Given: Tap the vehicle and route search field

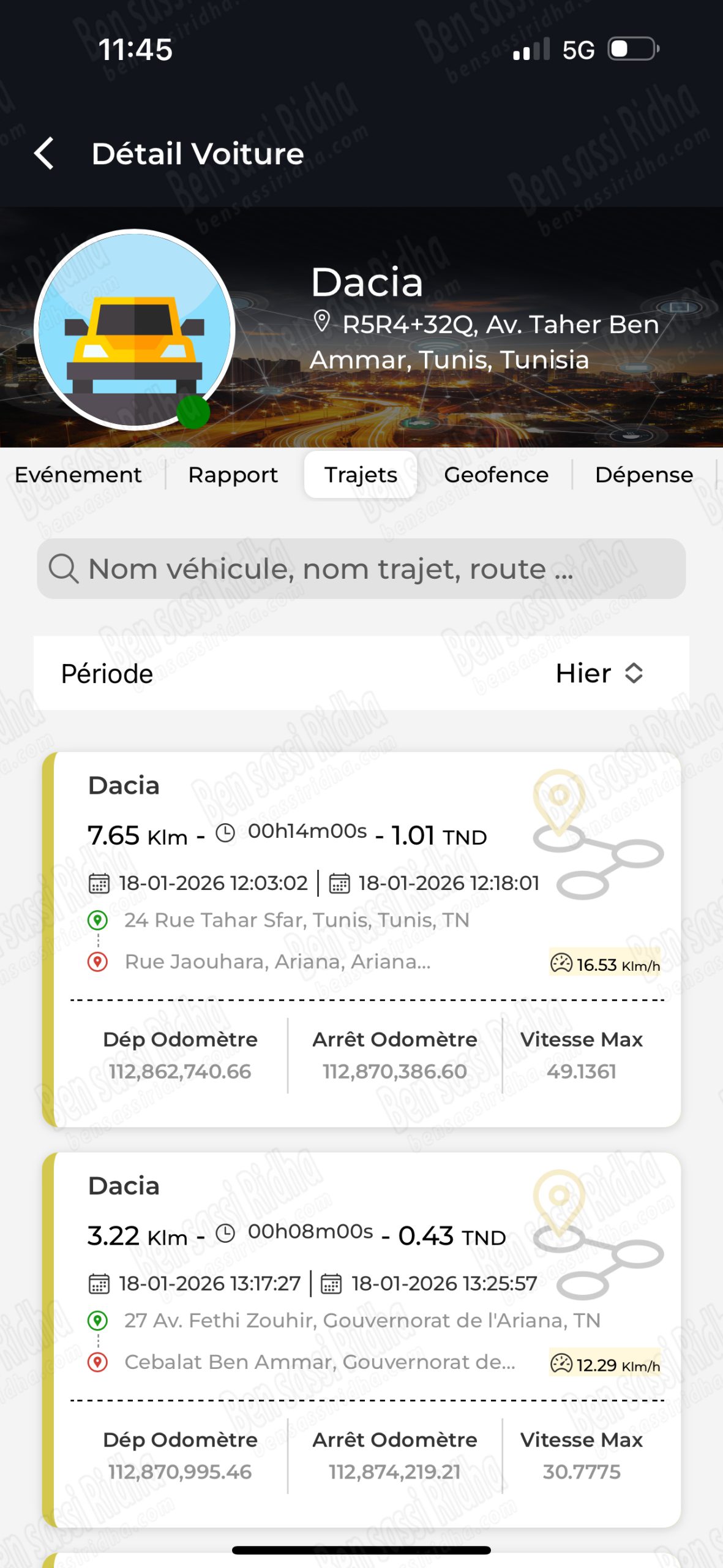Looking at the screenshot, I should 361,568.
